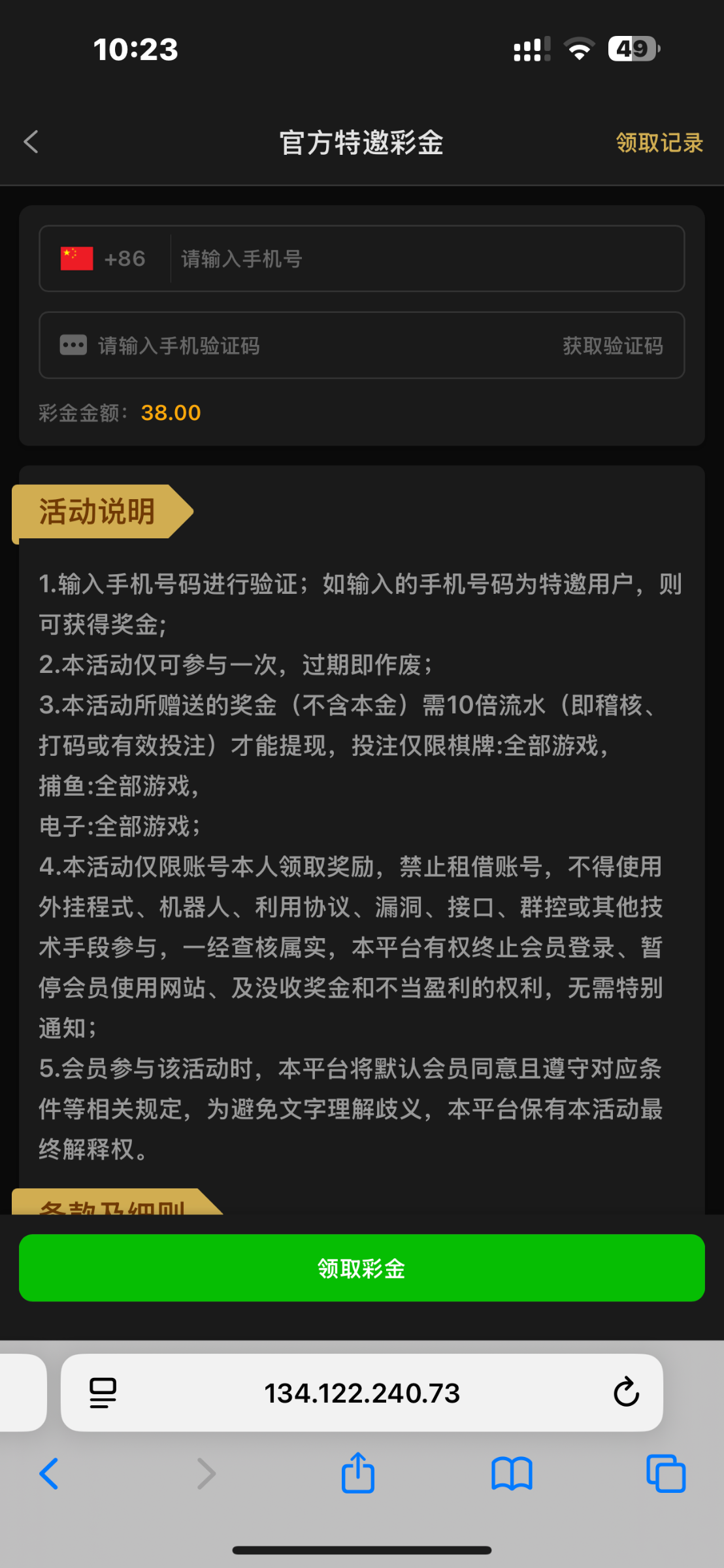Select the 活动说明 banner header
The image size is (724, 1568).
point(97,512)
